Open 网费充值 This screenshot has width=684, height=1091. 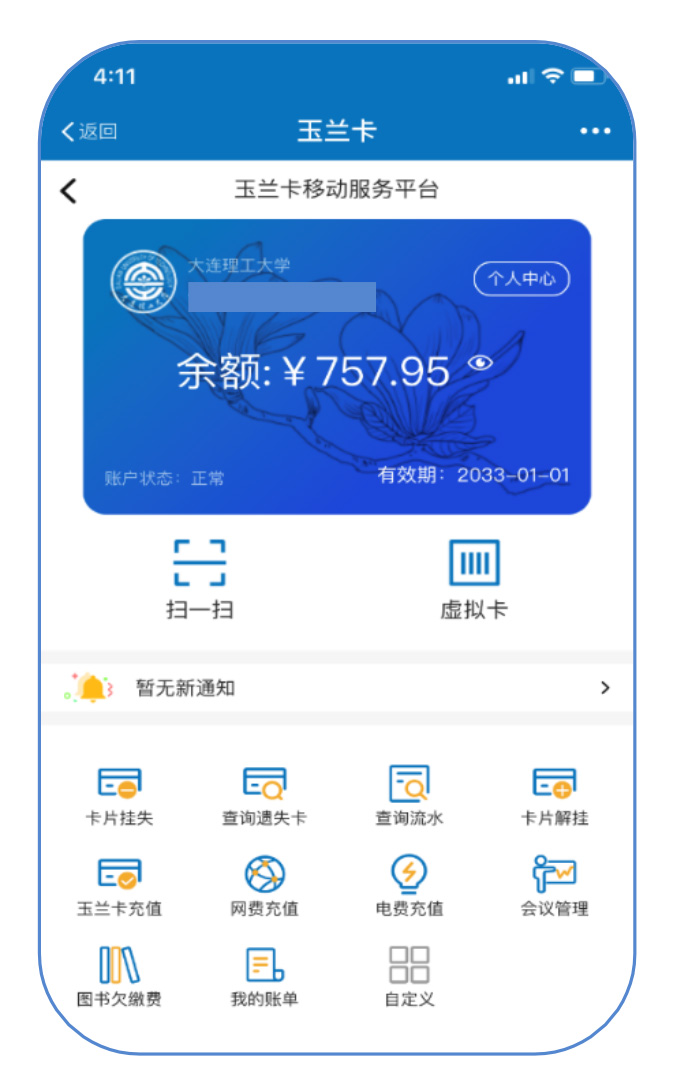(264, 885)
